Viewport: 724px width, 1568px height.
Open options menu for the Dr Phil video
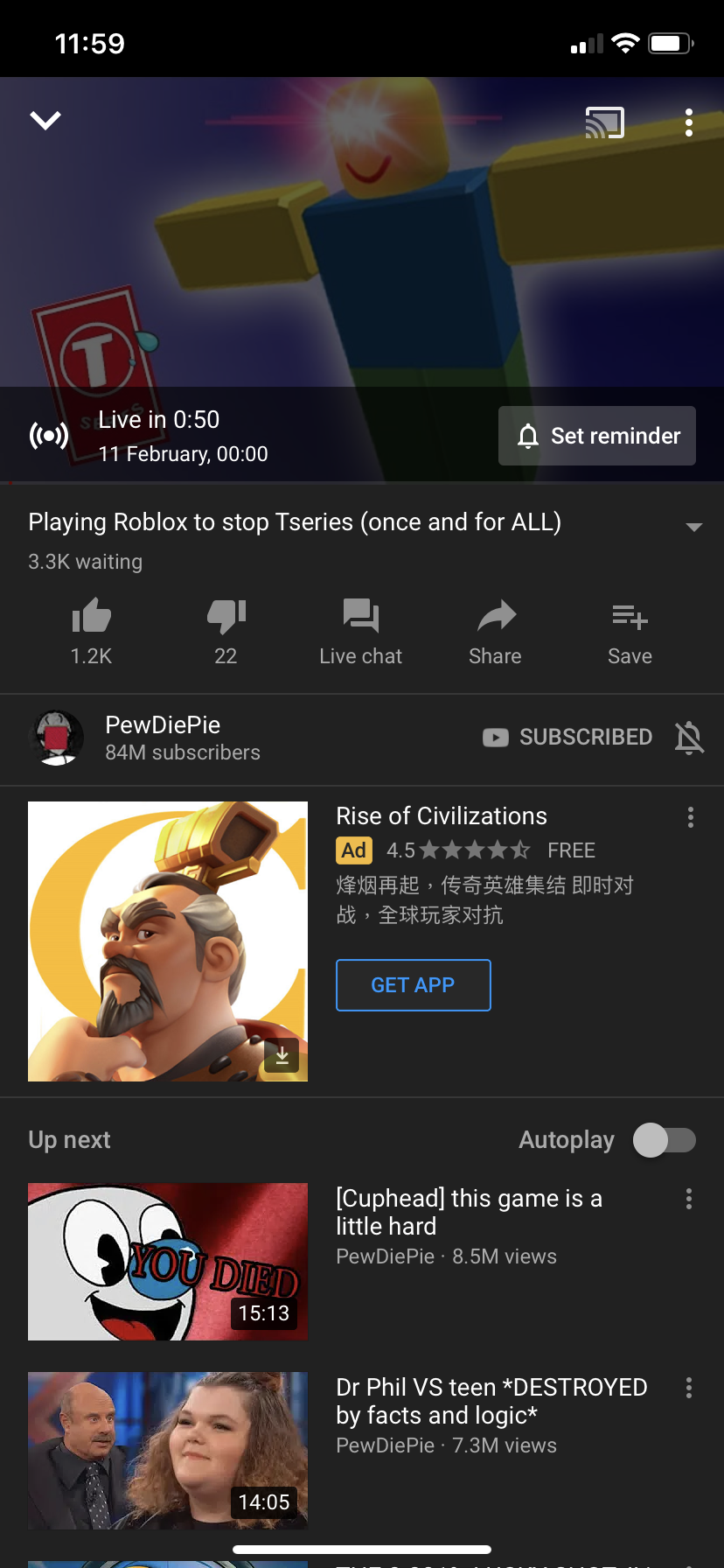(x=689, y=1388)
